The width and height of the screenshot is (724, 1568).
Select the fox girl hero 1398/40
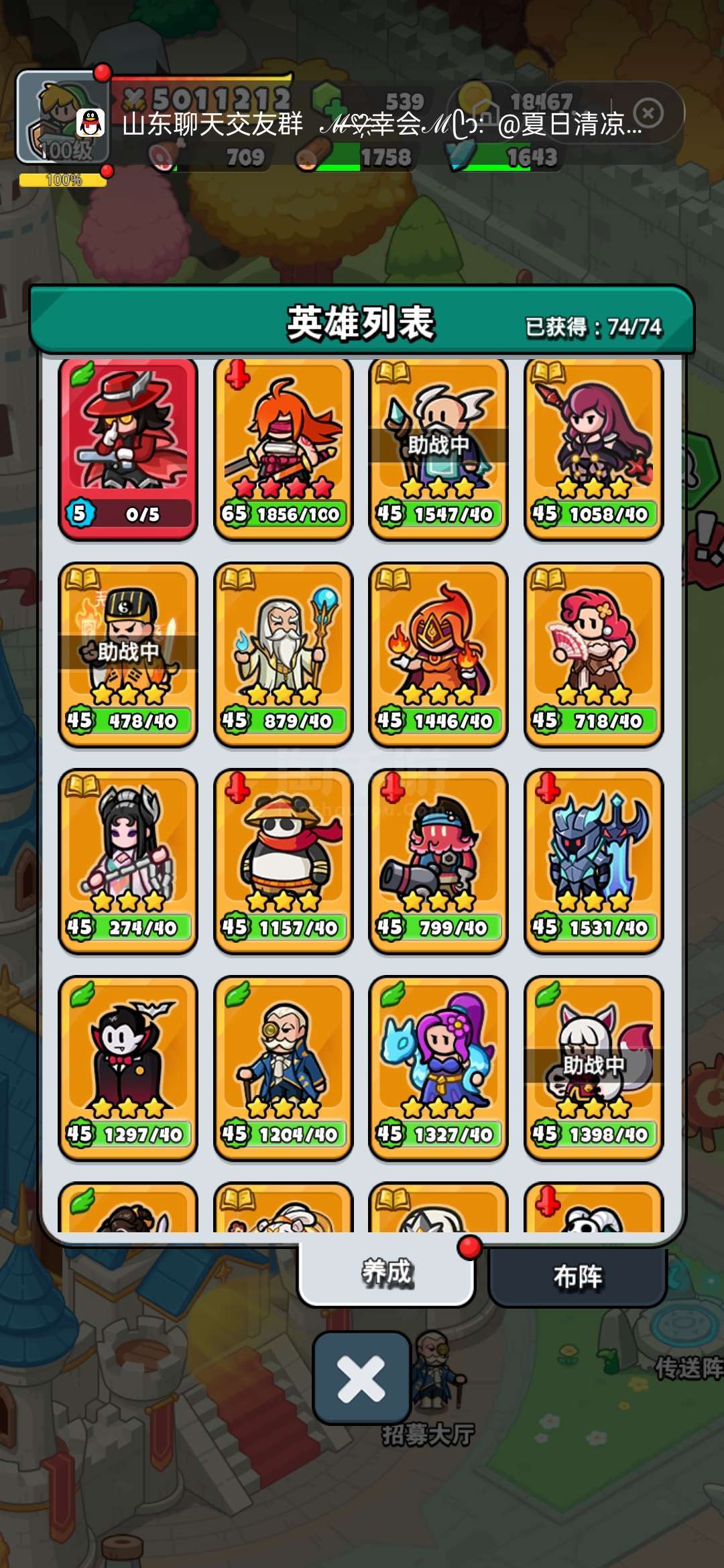[x=594, y=1068]
